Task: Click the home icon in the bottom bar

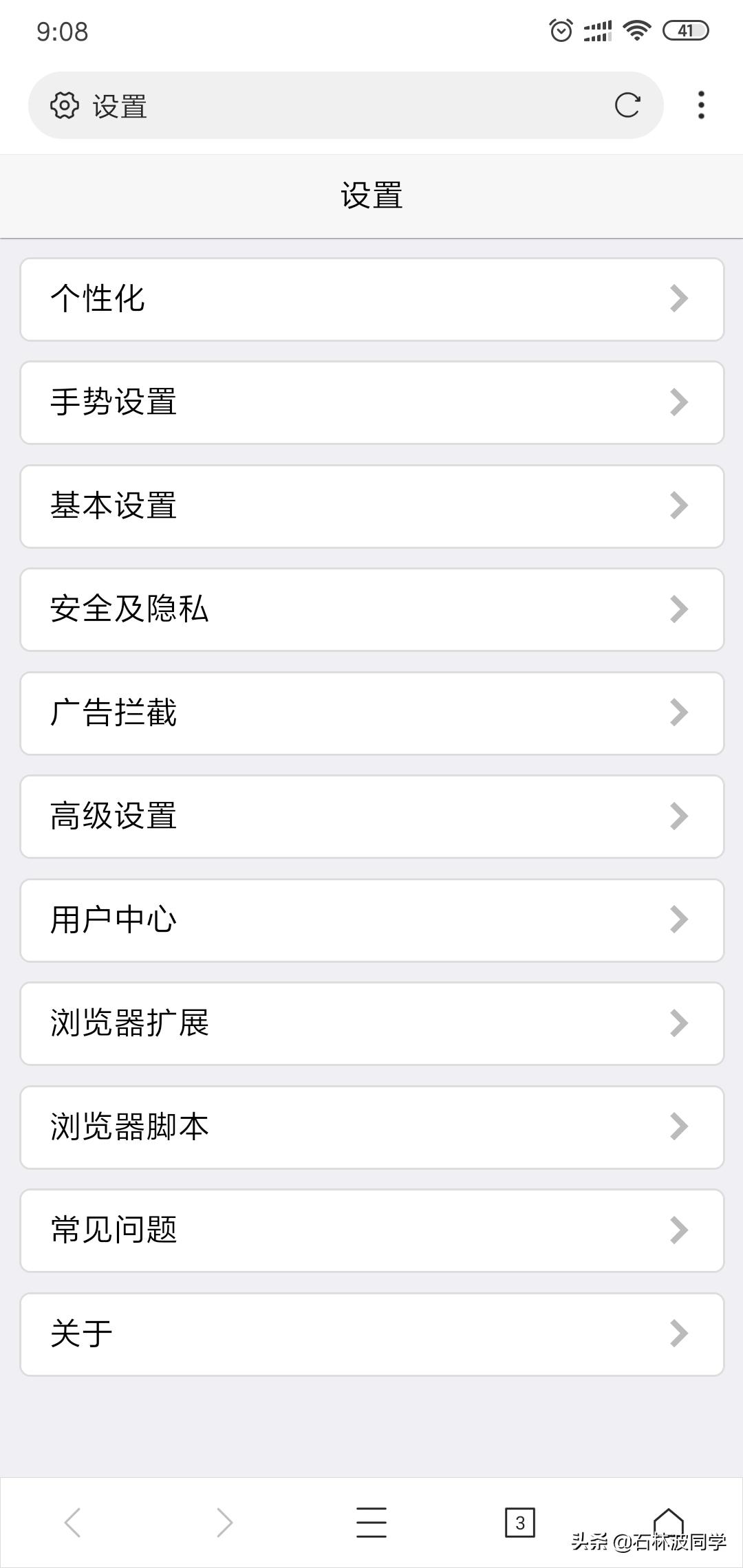Action: pyautogui.click(x=668, y=1521)
